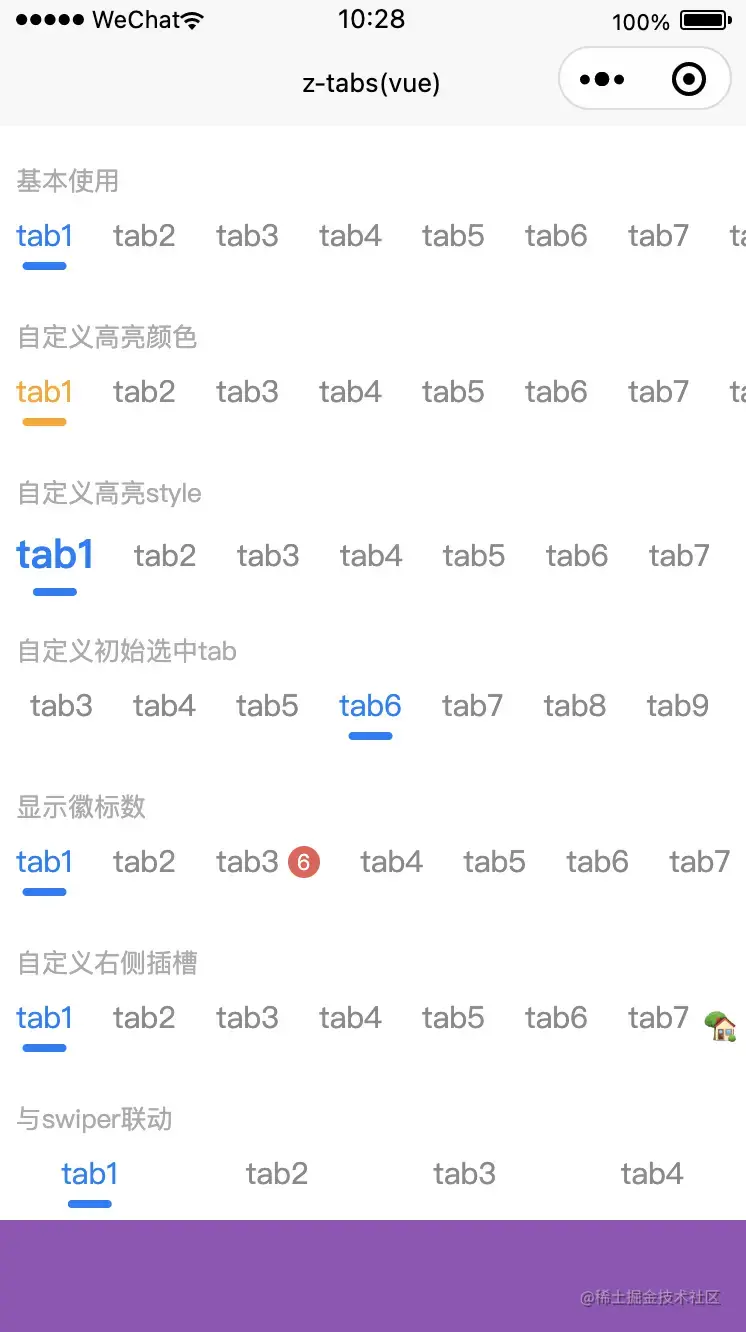The height and width of the screenshot is (1332, 746).
Task: Select tab3 in 与swiper联动 row
Action: pos(464,1174)
